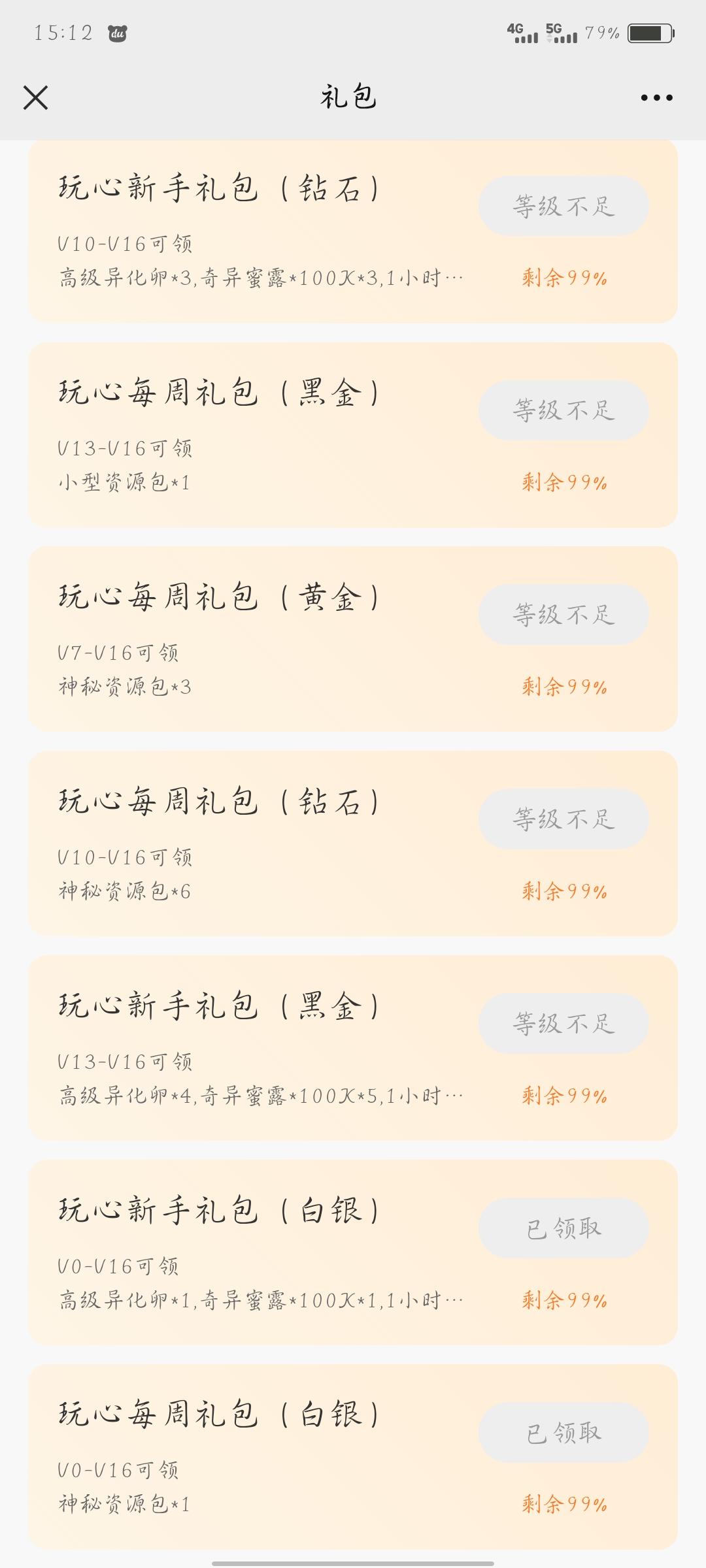Tap 等级不足 on 玩心每周礼包（黑金）

tap(563, 410)
